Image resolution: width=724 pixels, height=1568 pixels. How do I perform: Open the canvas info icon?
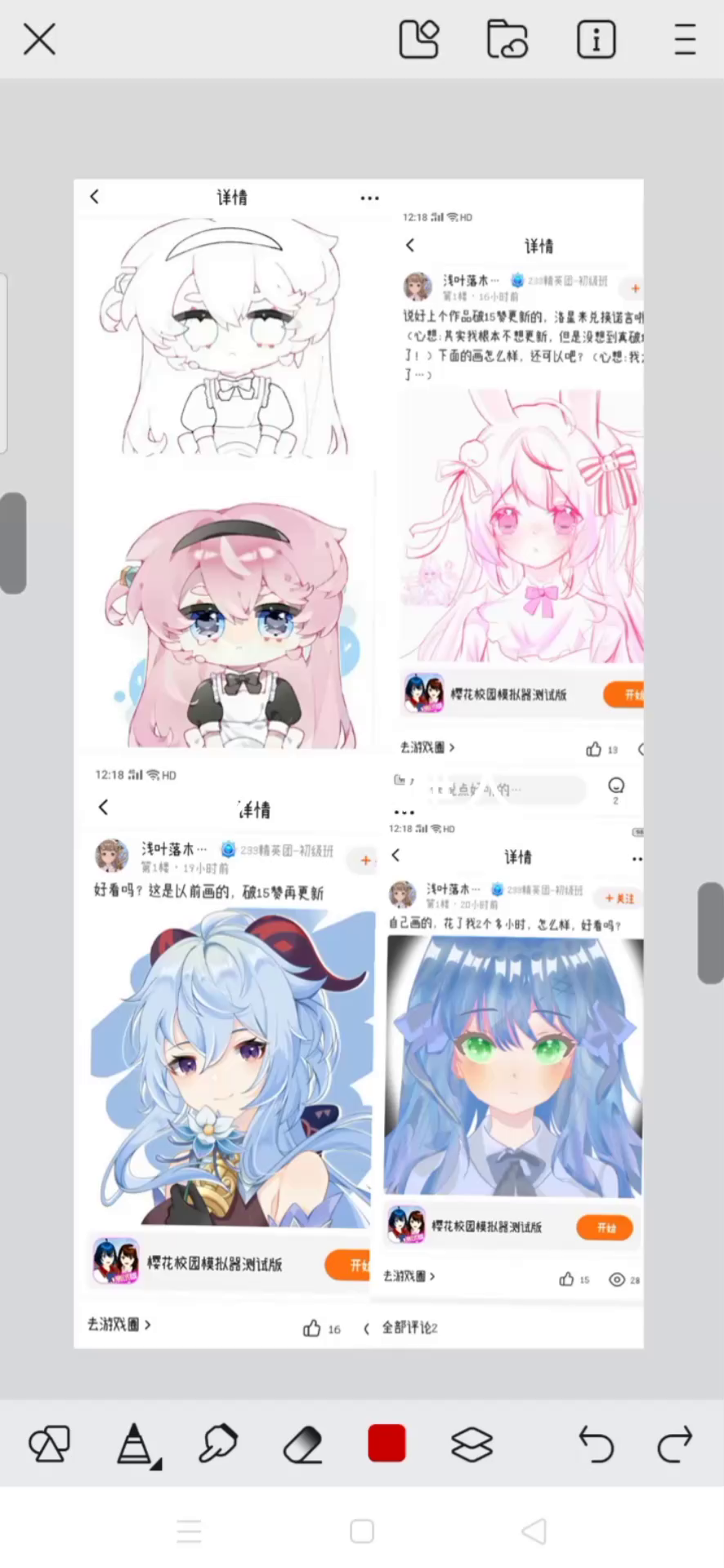[597, 39]
